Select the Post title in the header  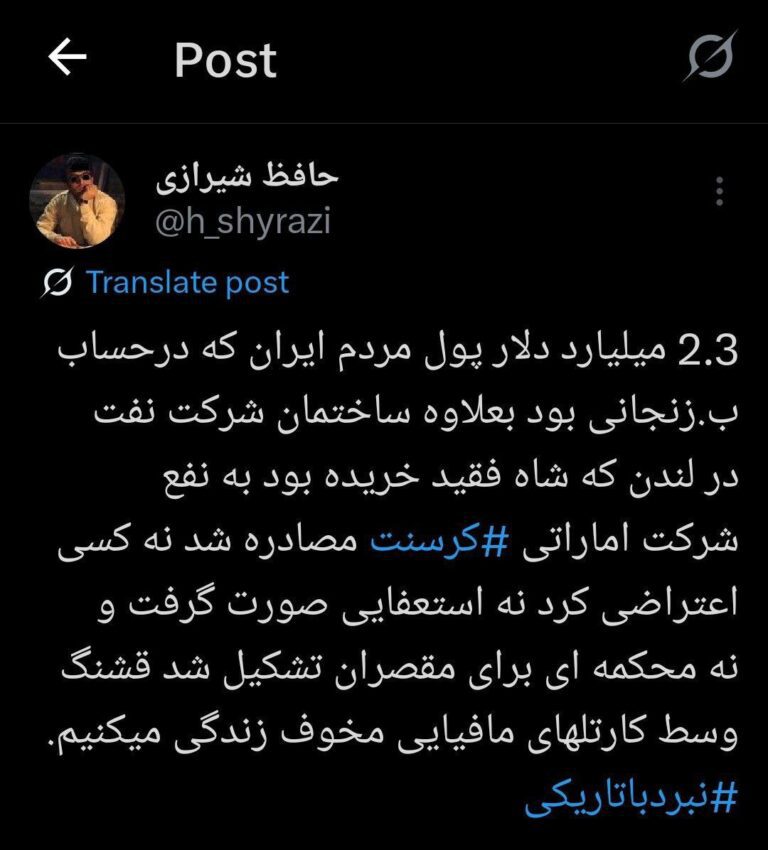tap(222, 60)
